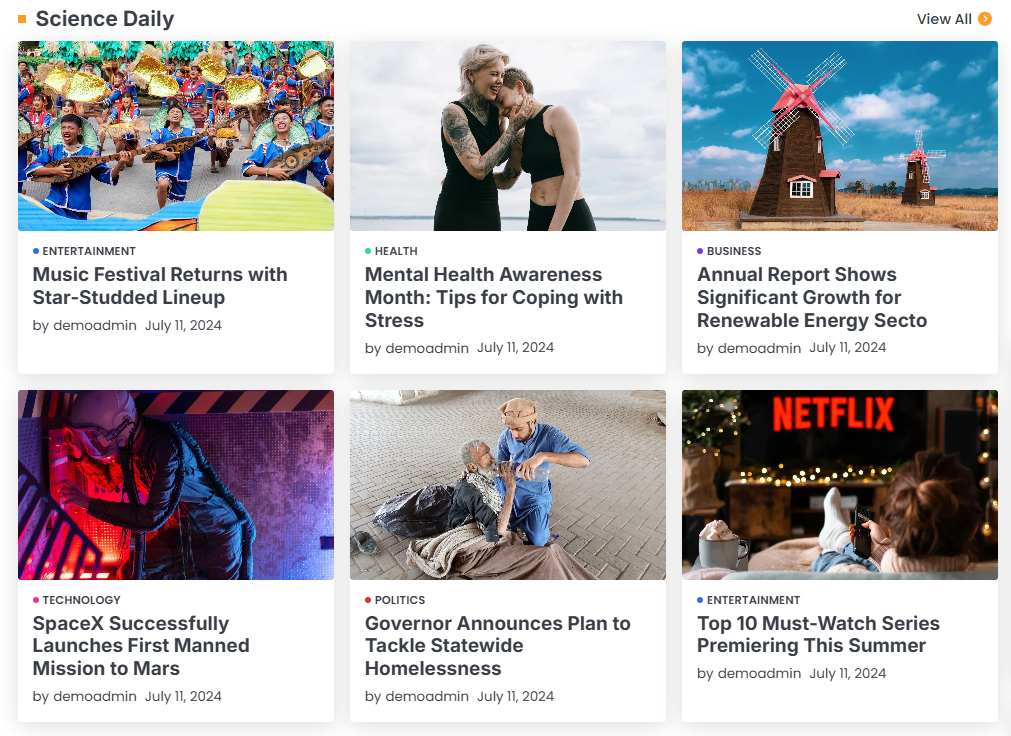Open the SpaceX article image
This screenshot has height=736, width=1011.
176,485
